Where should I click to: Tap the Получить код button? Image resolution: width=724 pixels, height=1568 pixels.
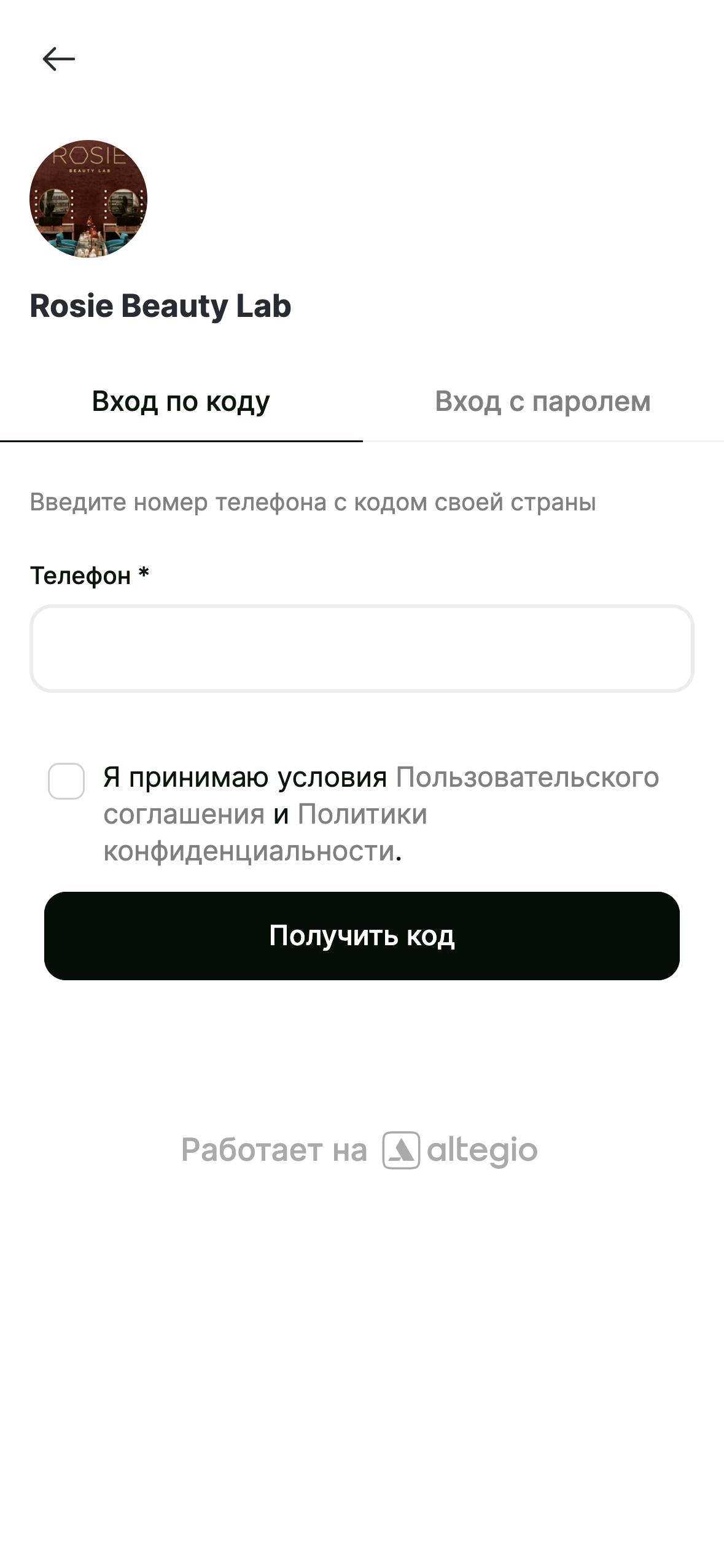point(362,935)
